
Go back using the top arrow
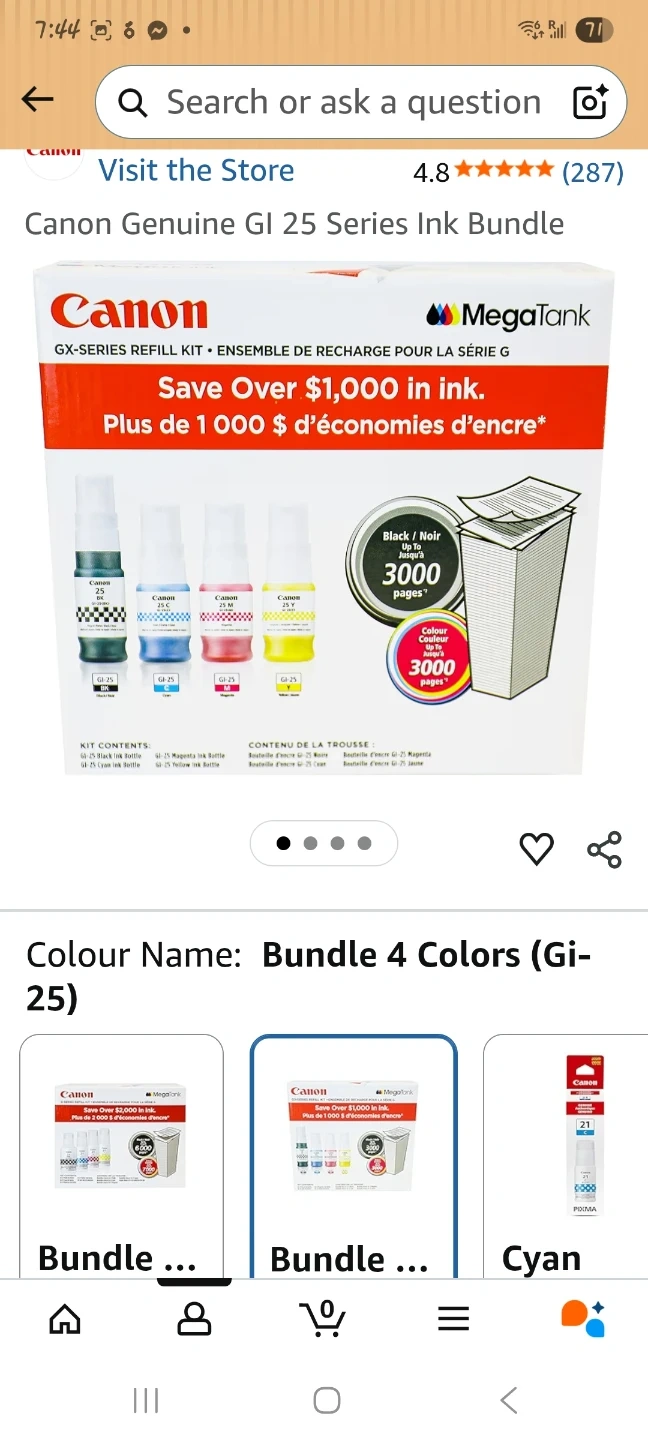point(38,99)
